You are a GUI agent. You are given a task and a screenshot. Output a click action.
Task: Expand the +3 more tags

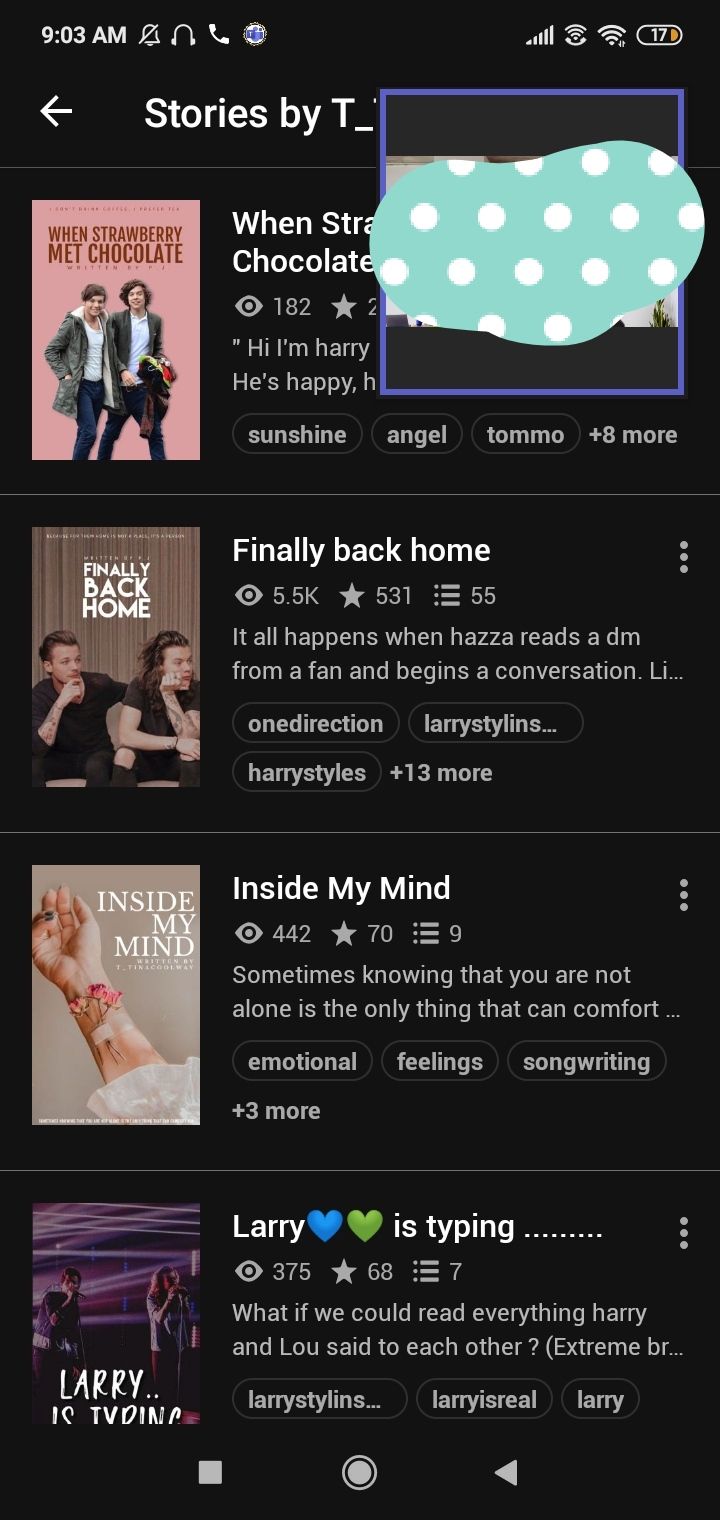tap(276, 1111)
